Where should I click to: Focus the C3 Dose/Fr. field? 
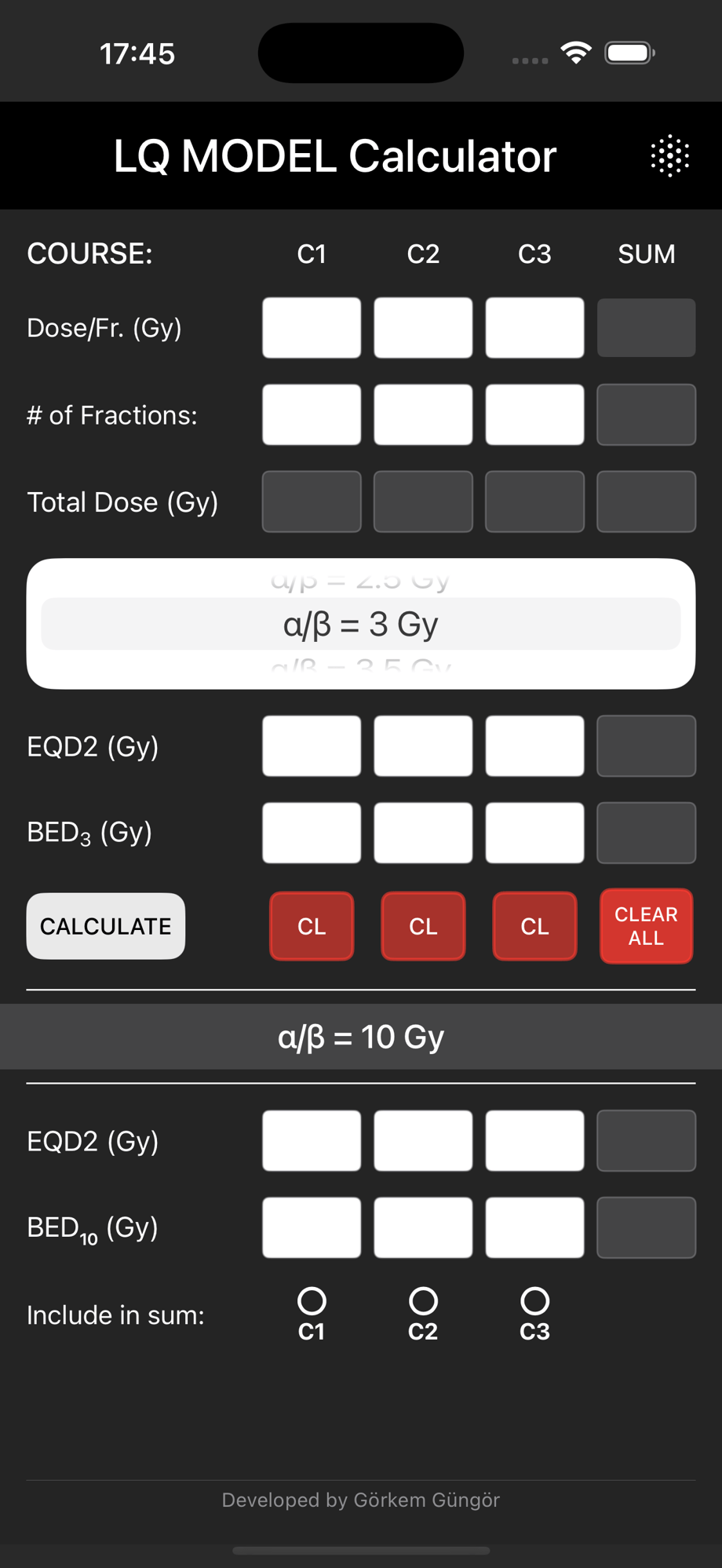[x=534, y=327]
